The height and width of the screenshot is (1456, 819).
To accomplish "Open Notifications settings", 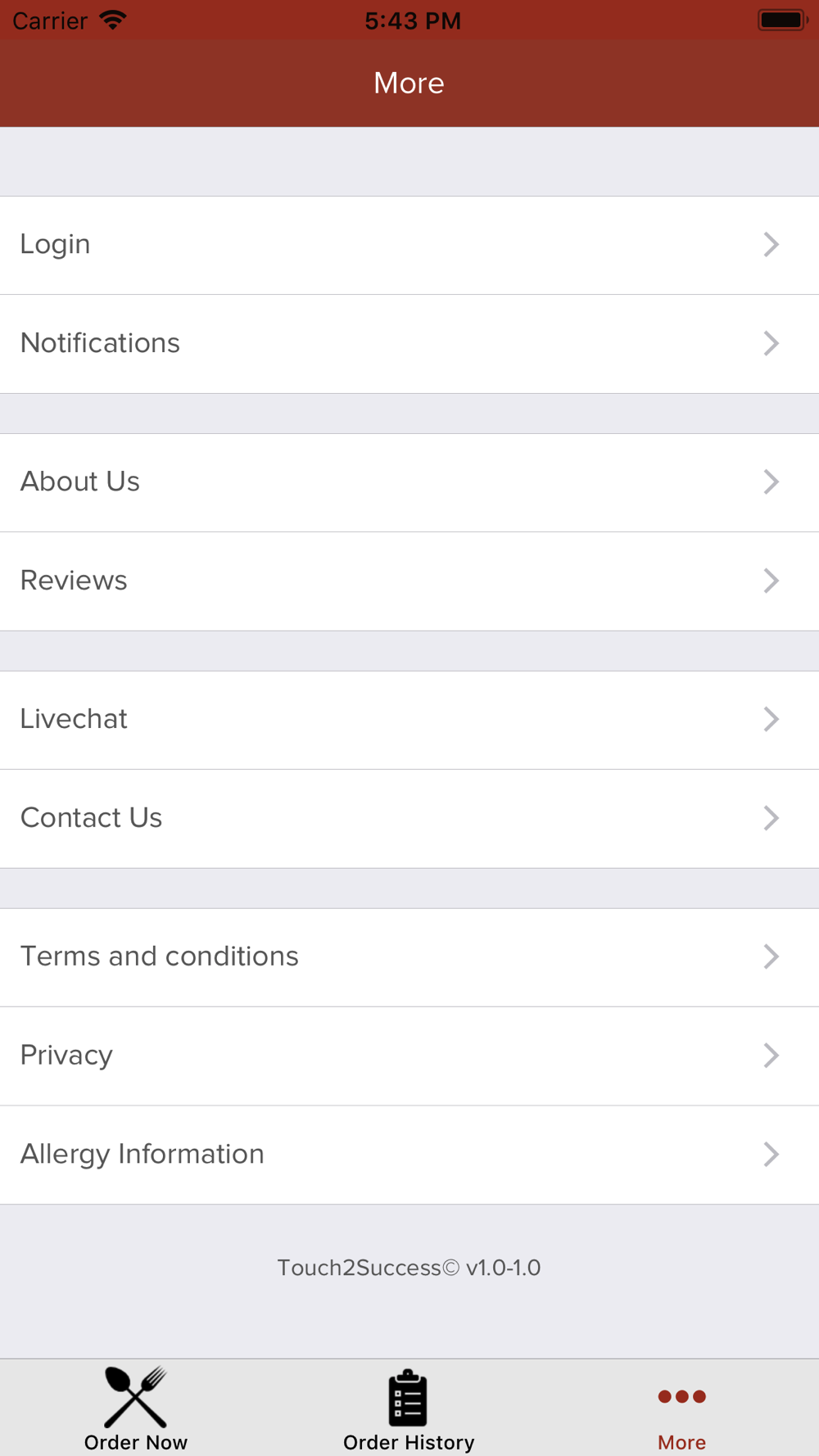I will pos(409,344).
